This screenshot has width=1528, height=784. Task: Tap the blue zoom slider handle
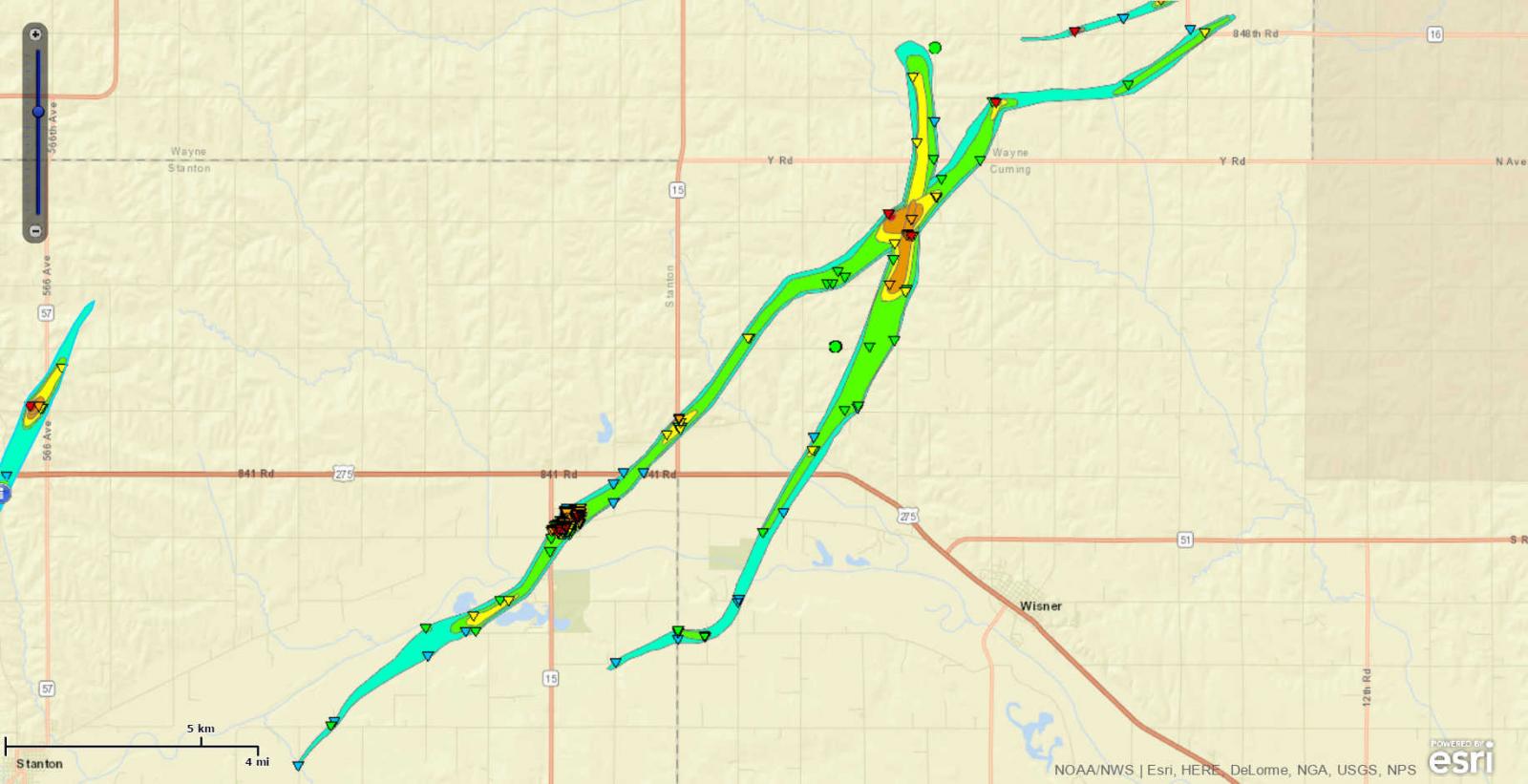coord(37,112)
